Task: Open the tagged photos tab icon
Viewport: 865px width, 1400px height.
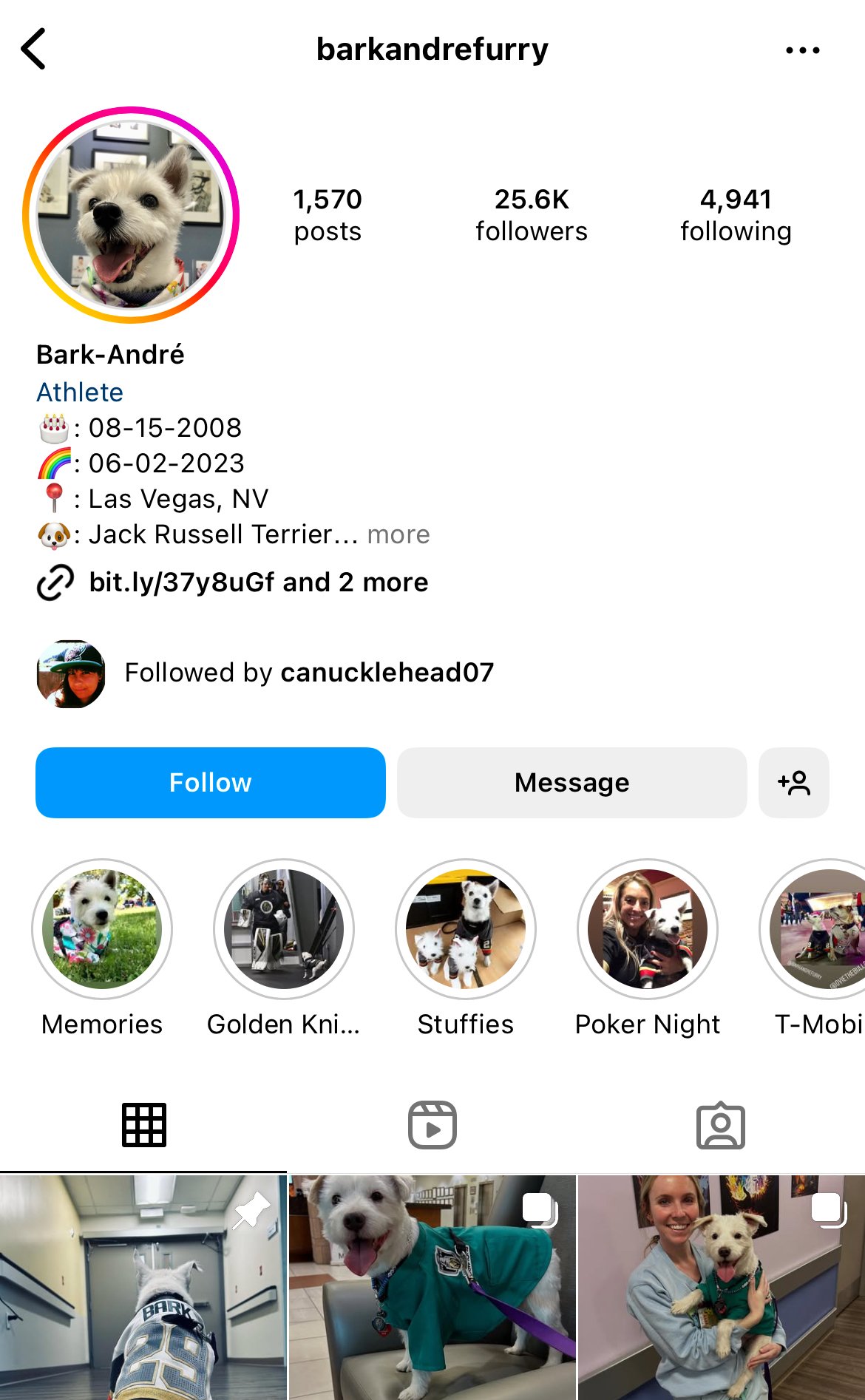Action: (721, 1125)
